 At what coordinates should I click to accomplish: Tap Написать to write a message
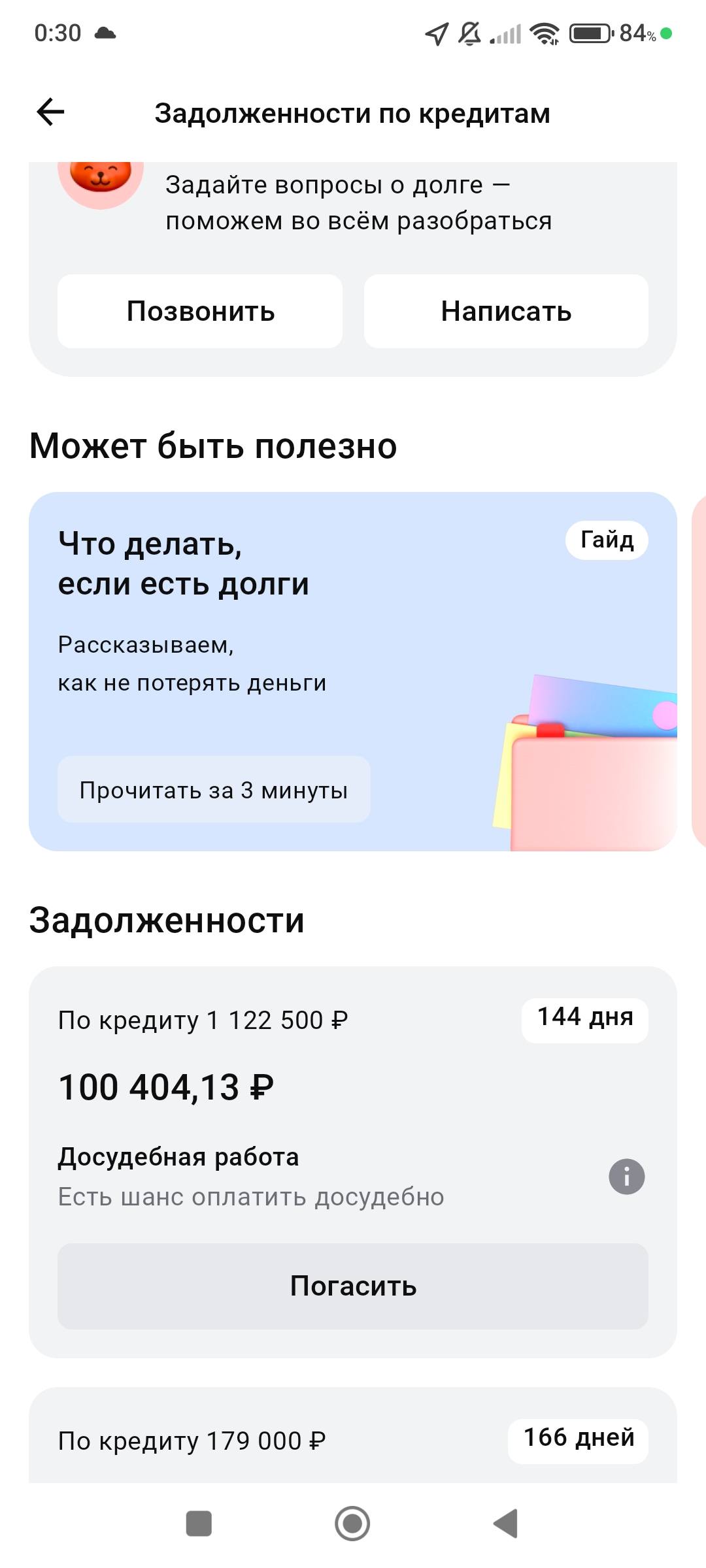[x=505, y=311]
